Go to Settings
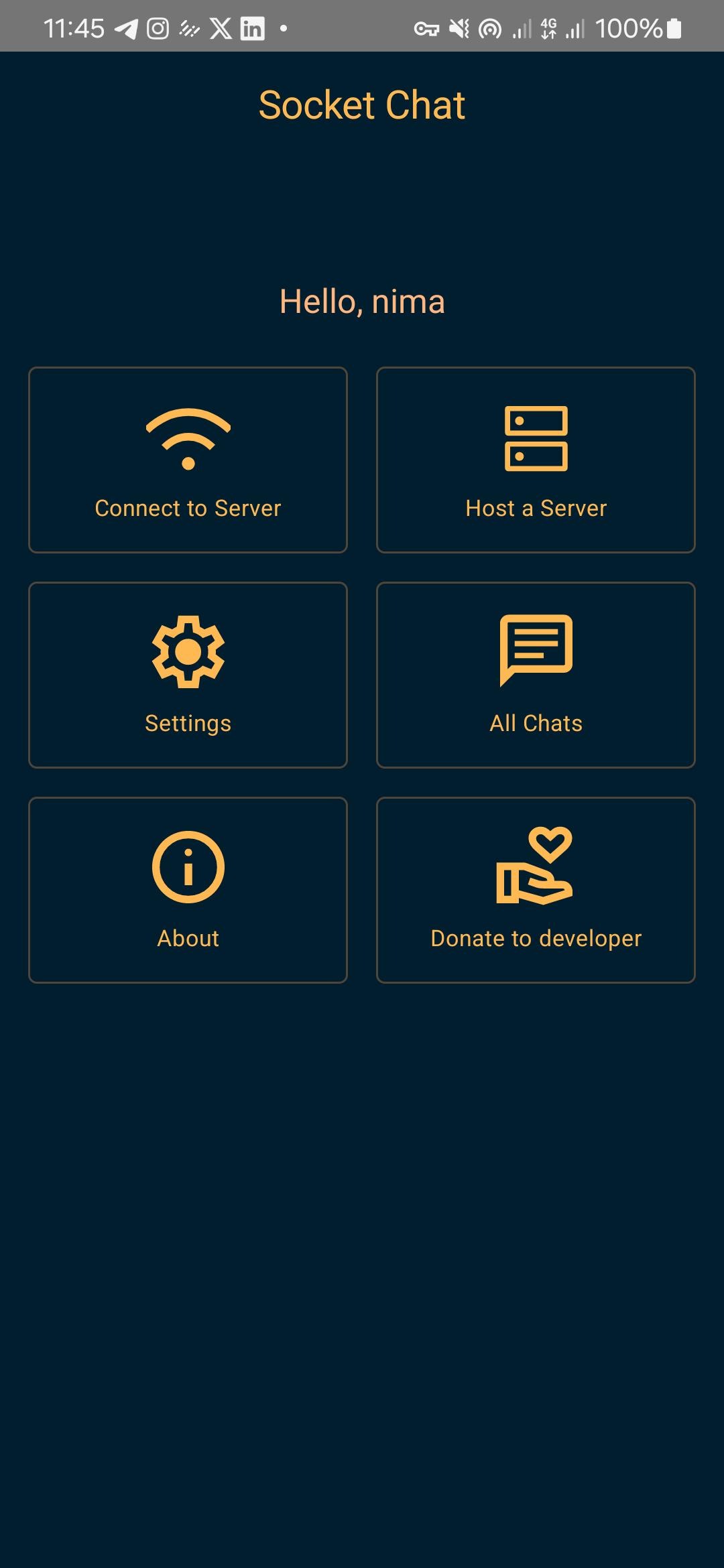Viewport: 724px width, 1568px height. click(188, 675)
